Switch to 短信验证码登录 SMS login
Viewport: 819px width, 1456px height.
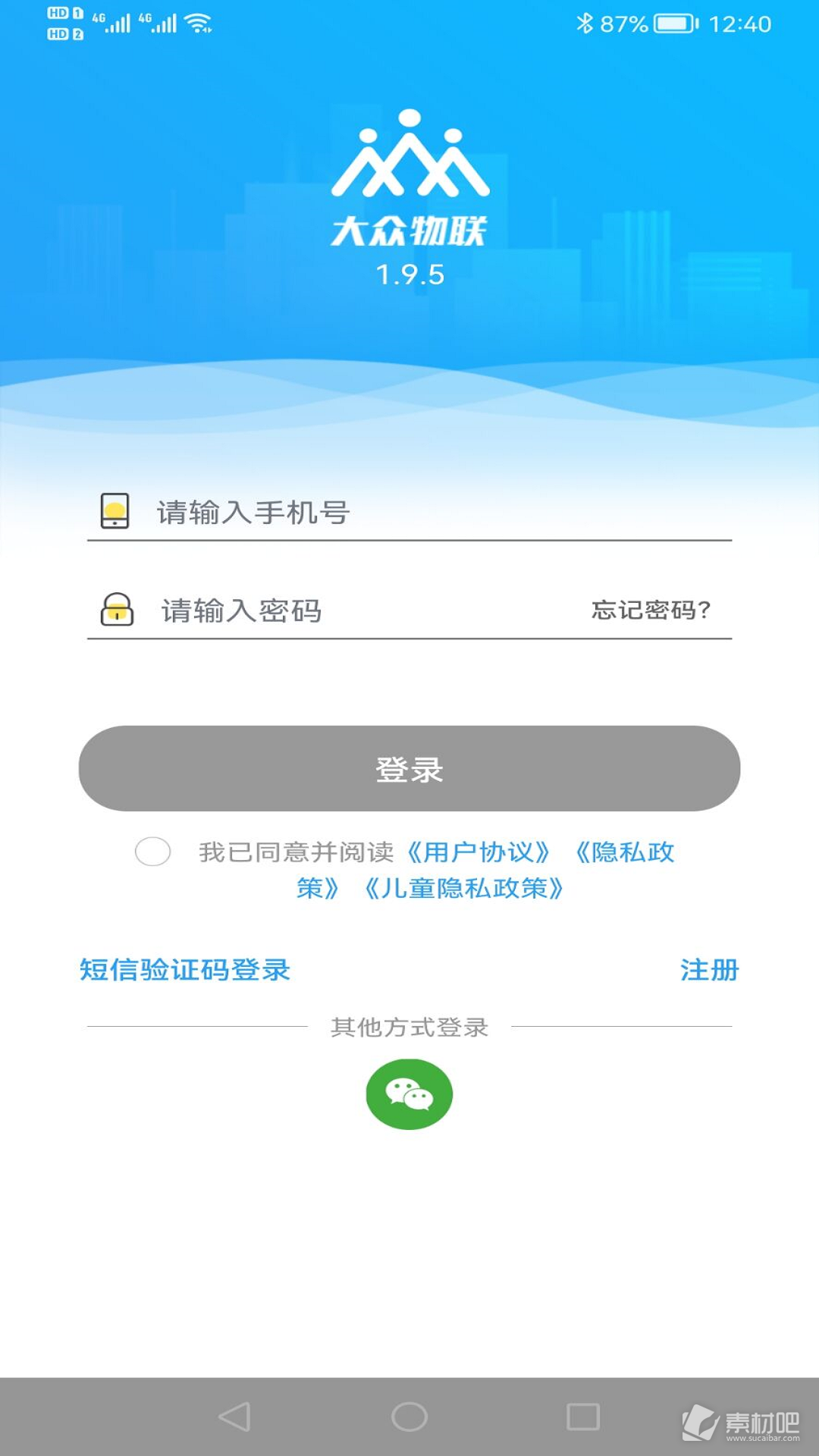[x=185, y=969]
